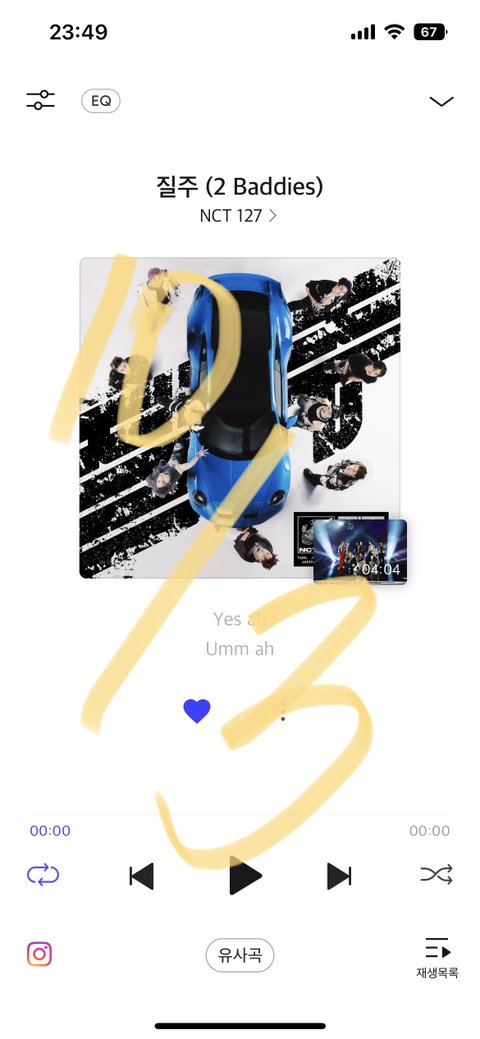Open similar songs with the 유사곡 button
Screen dimensions: 480x1039
point(240,955)
